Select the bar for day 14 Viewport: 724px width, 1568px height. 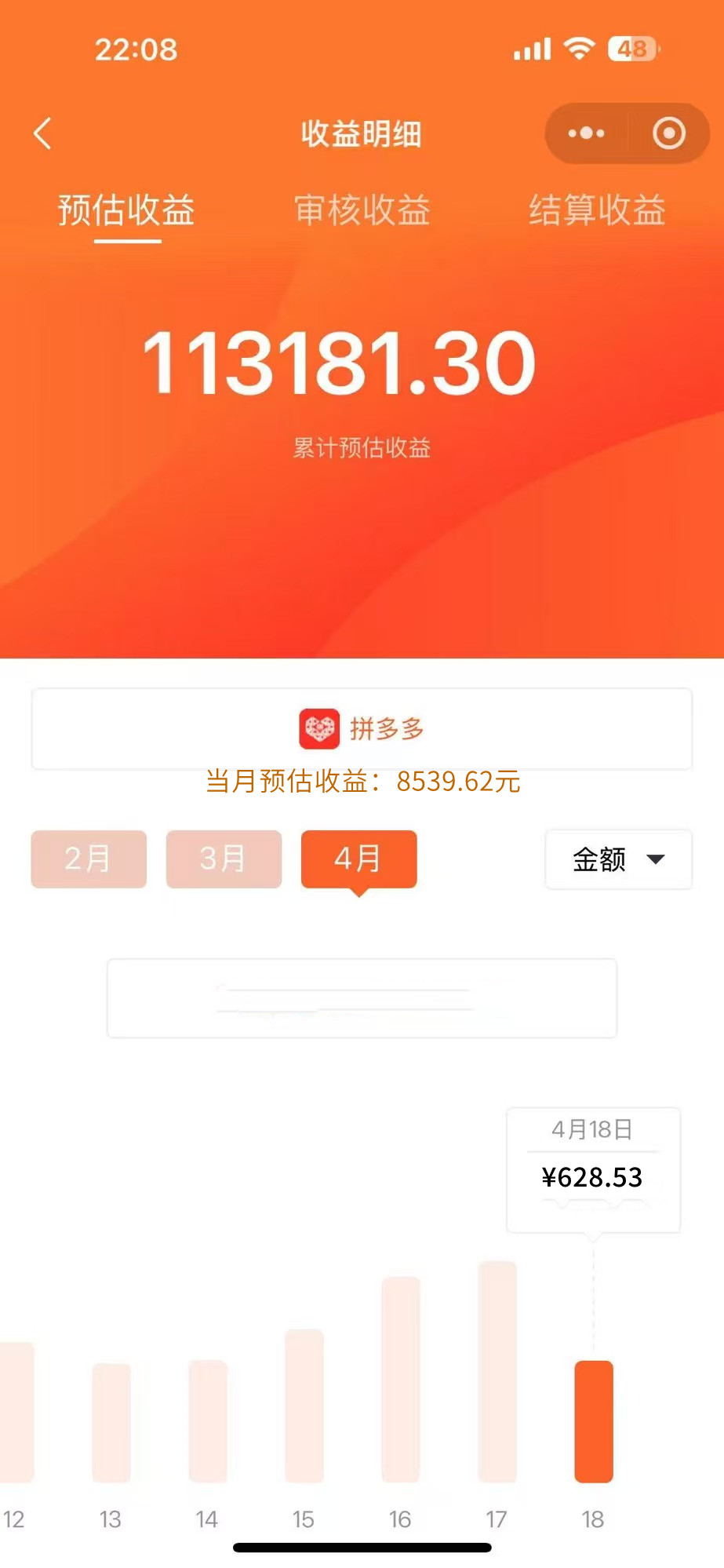pos(208,1420)
